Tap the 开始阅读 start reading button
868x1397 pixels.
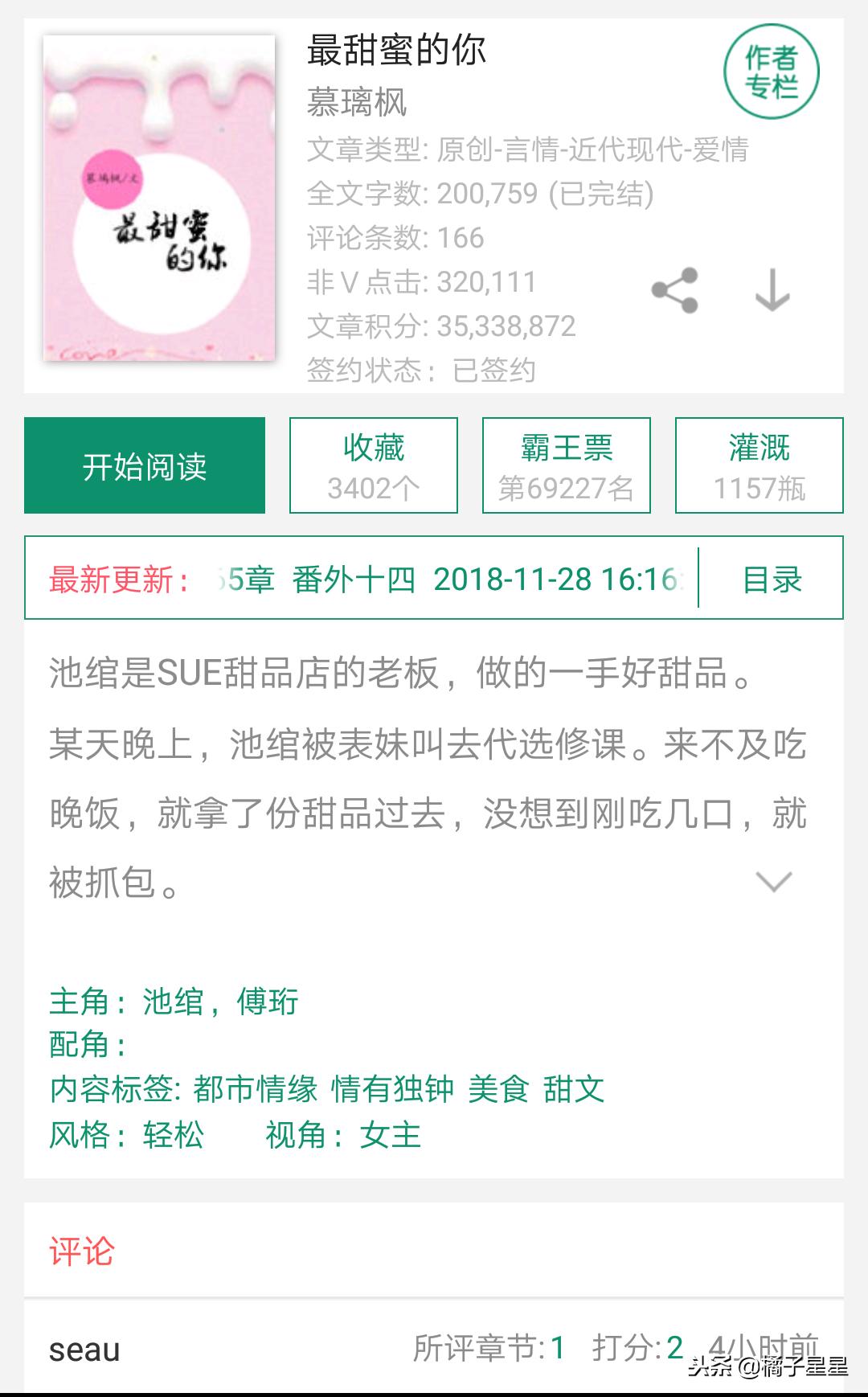coord(145,465)
